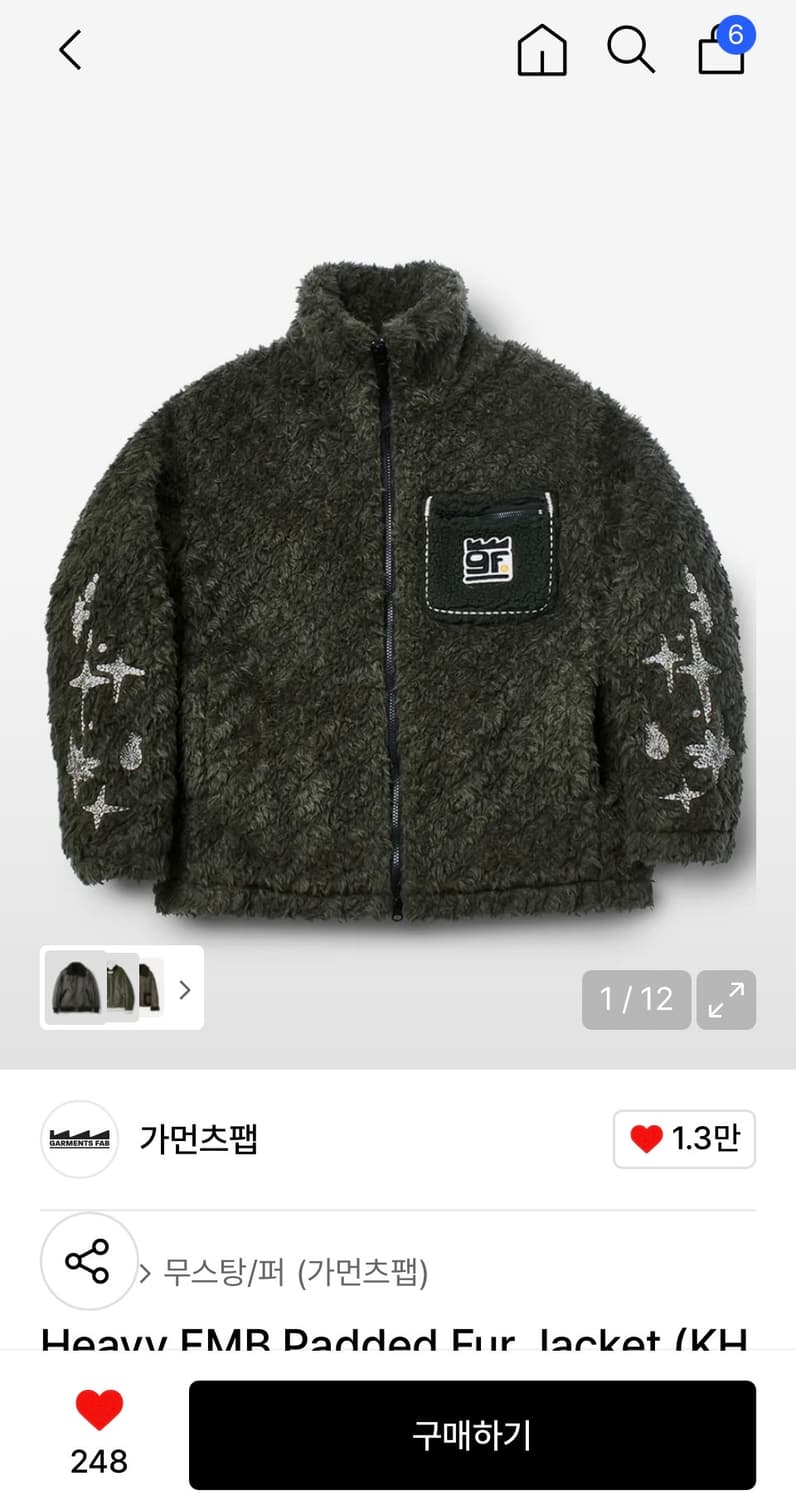This screenshot has width=796, height=1500.
Task: Tap the back arrow at top left
Action: coord(68,49)
